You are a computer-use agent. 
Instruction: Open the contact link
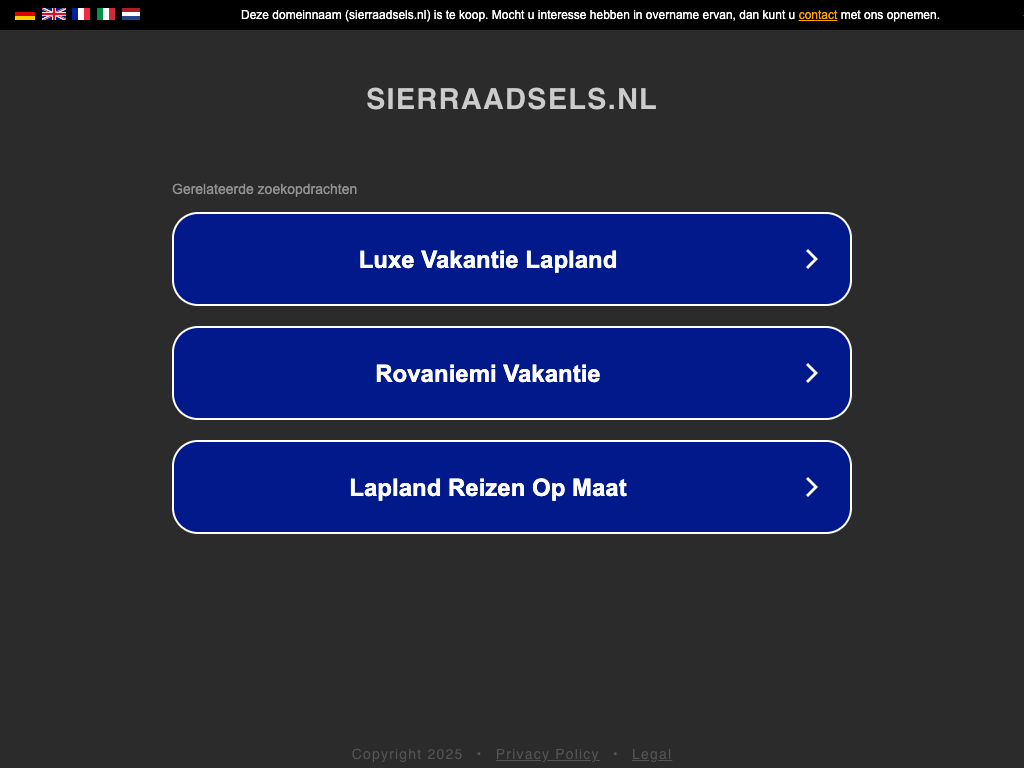point(817,15)
